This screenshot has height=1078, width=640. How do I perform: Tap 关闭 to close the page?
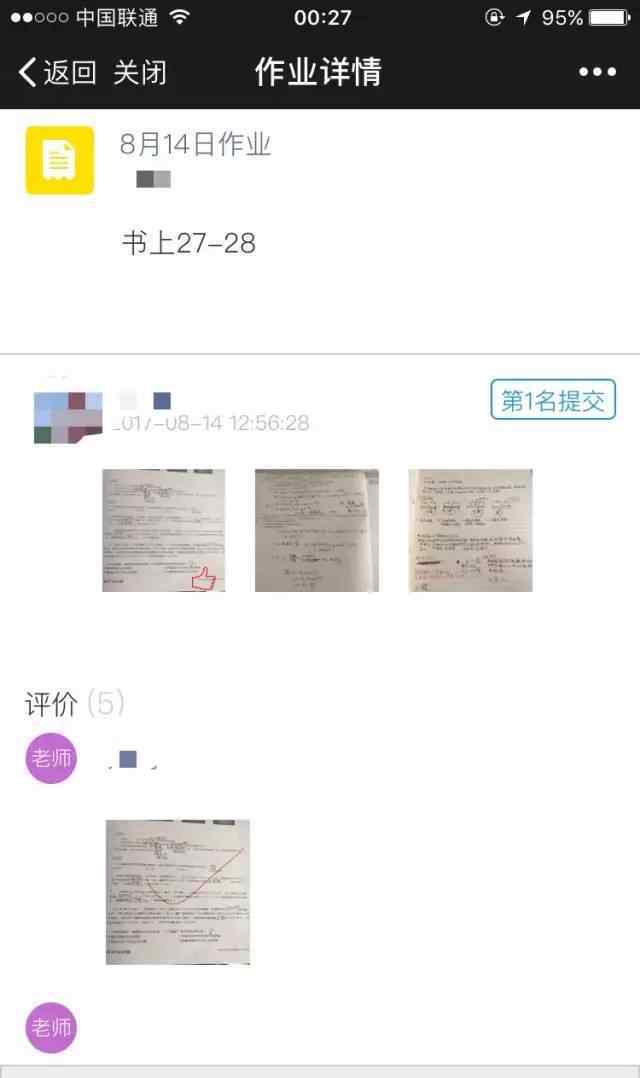tap(140, 72)
